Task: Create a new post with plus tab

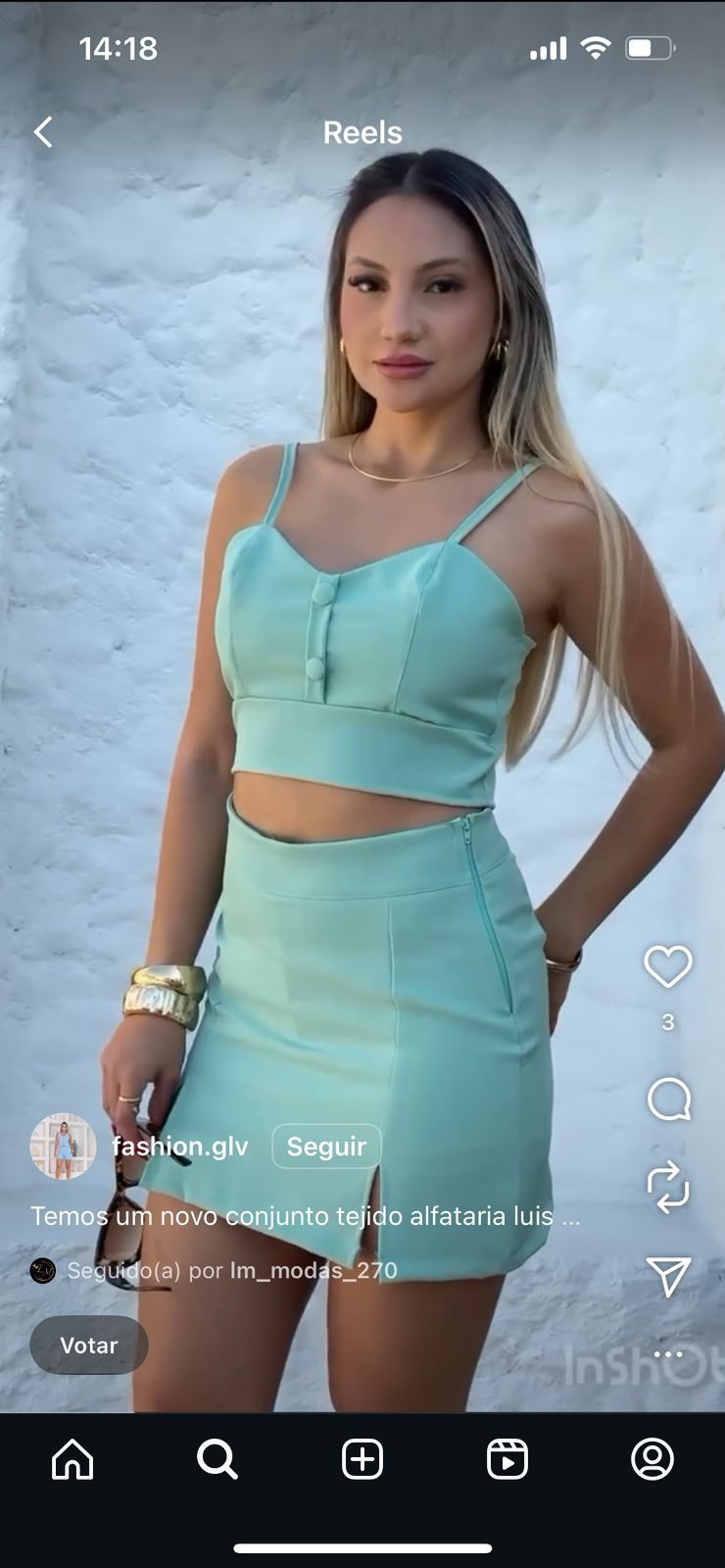Action: [x=362, y=1459]
